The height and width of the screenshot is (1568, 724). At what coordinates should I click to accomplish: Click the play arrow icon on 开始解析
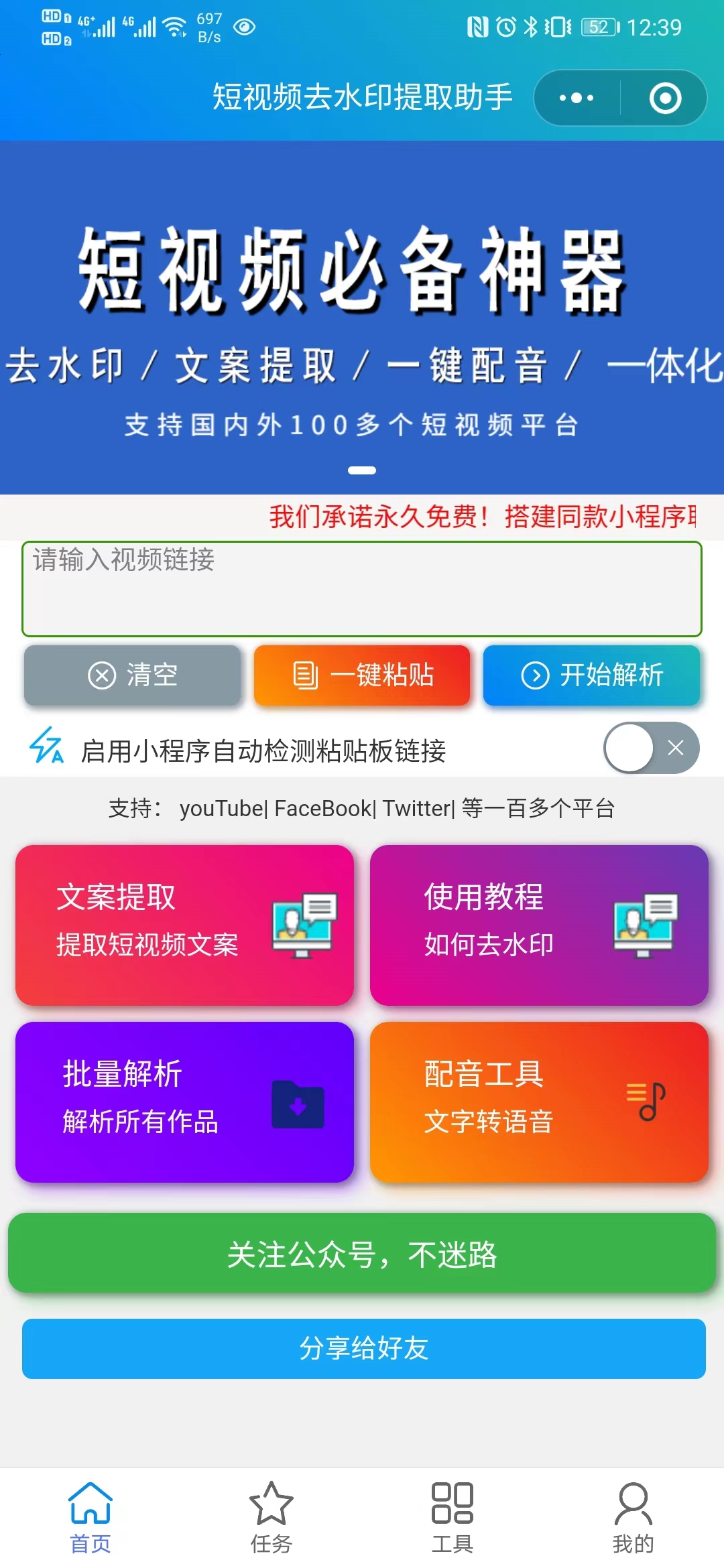coord(535,676)
